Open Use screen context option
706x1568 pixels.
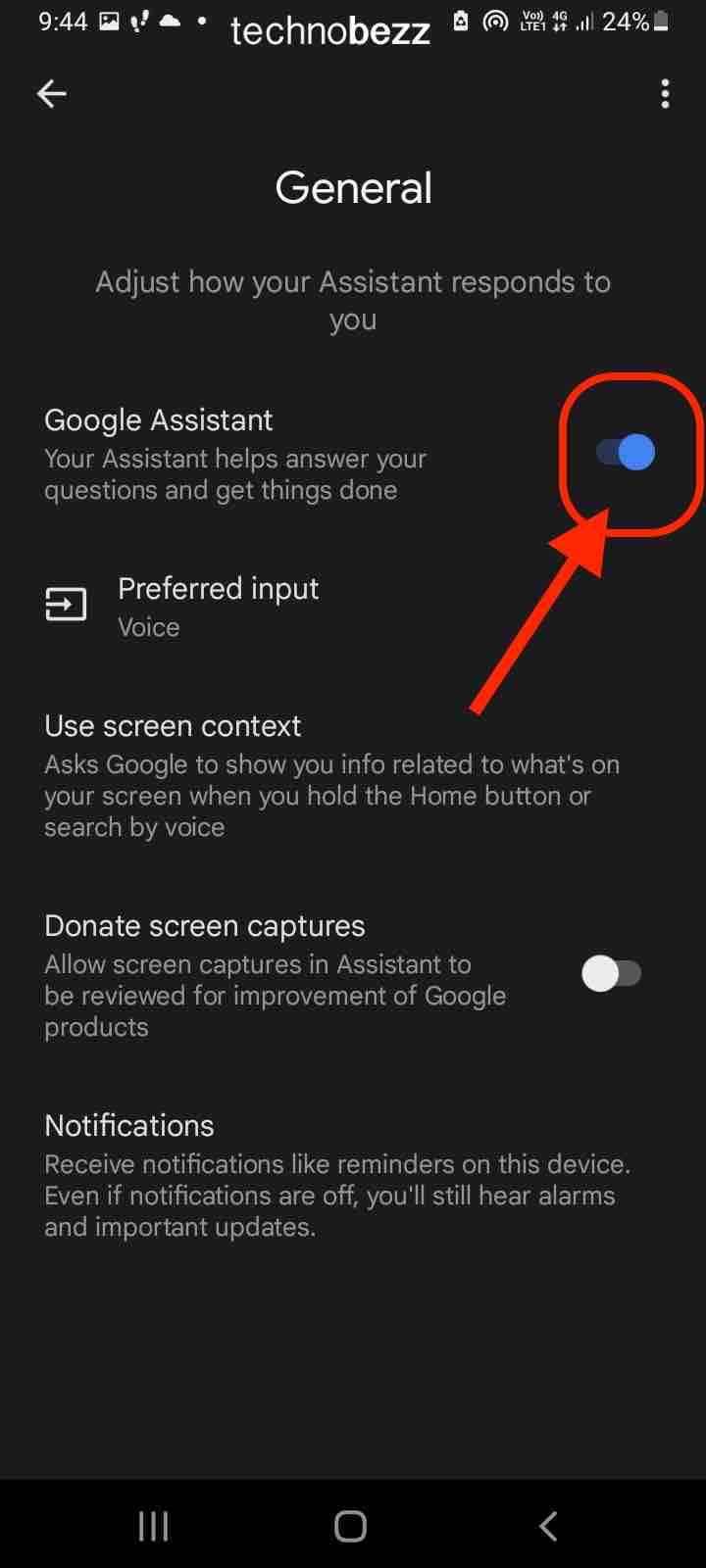click(x=353, y=776)
